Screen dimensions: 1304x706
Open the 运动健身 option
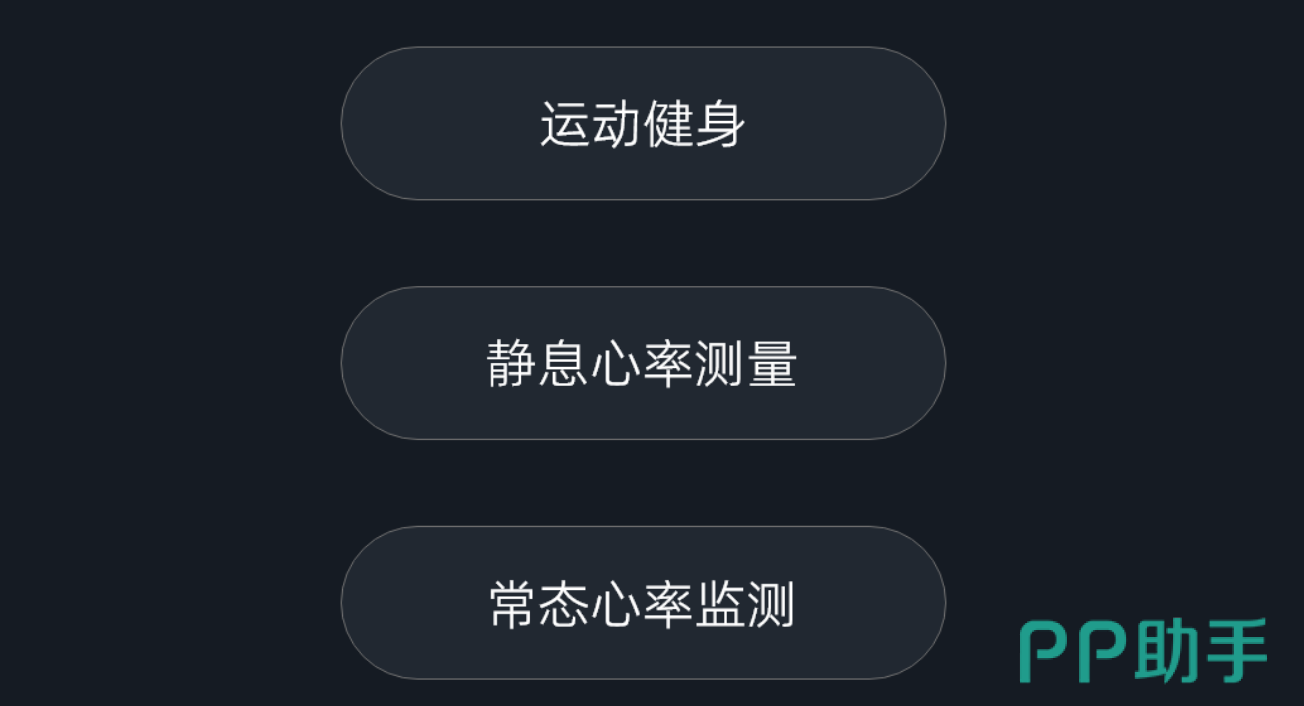pos(643,124)
